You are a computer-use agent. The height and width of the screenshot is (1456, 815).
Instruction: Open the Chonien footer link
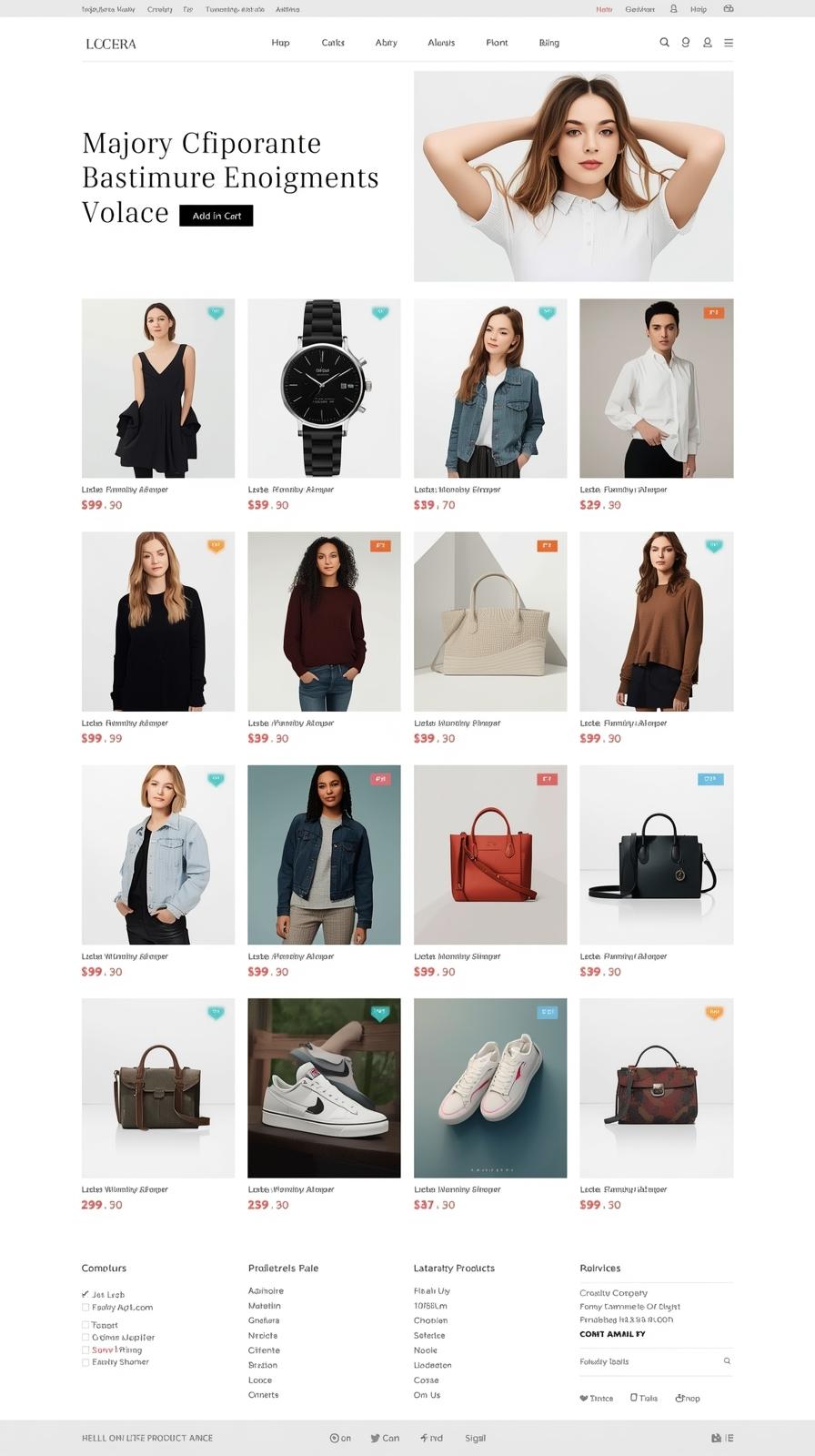tap(430, 1320)
